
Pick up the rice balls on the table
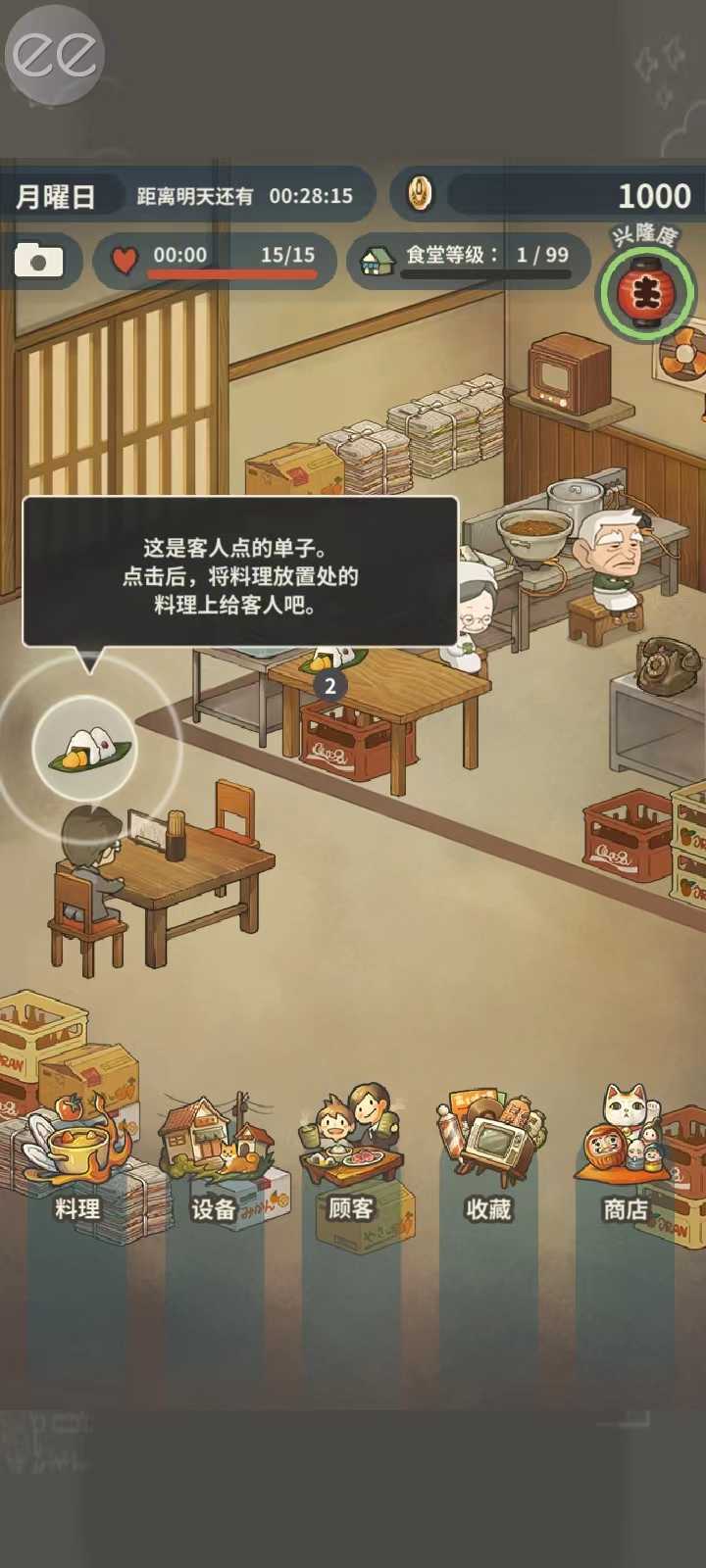(336, 657)
